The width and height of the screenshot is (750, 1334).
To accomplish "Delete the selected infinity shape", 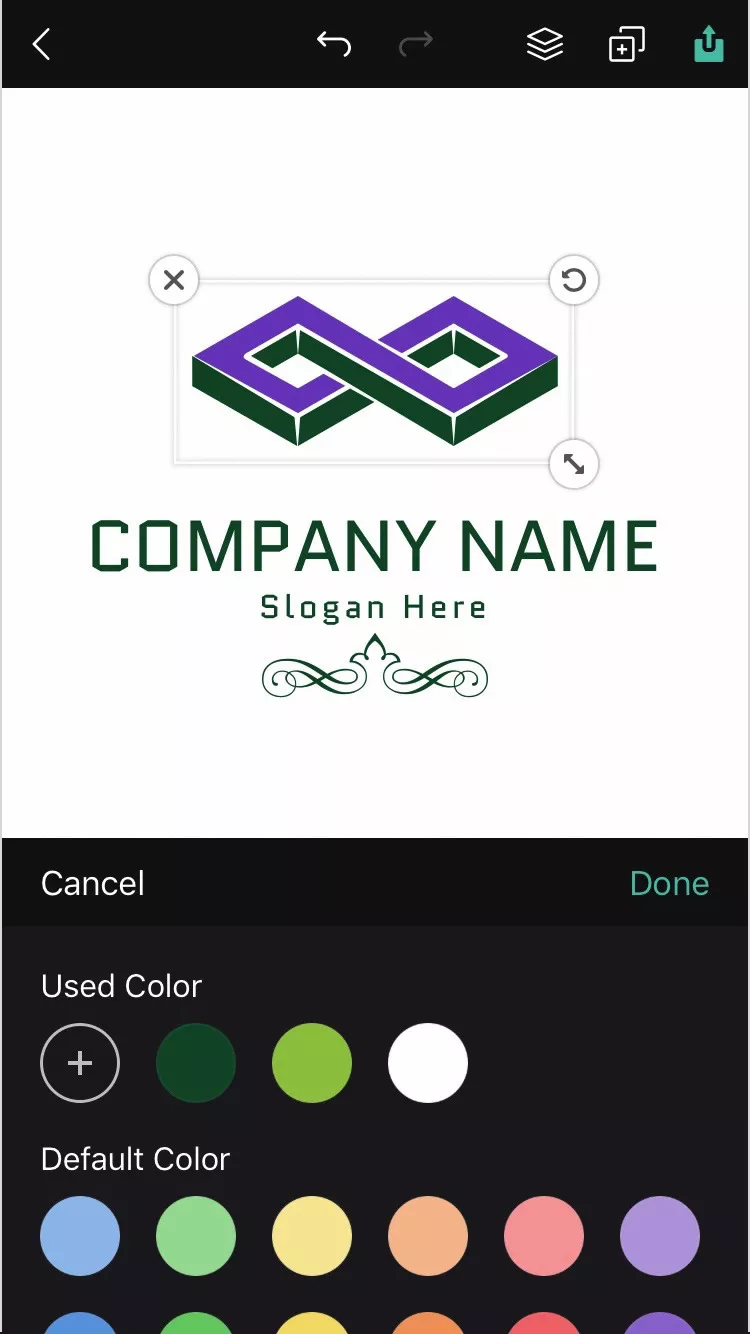I will click(174, 280).
